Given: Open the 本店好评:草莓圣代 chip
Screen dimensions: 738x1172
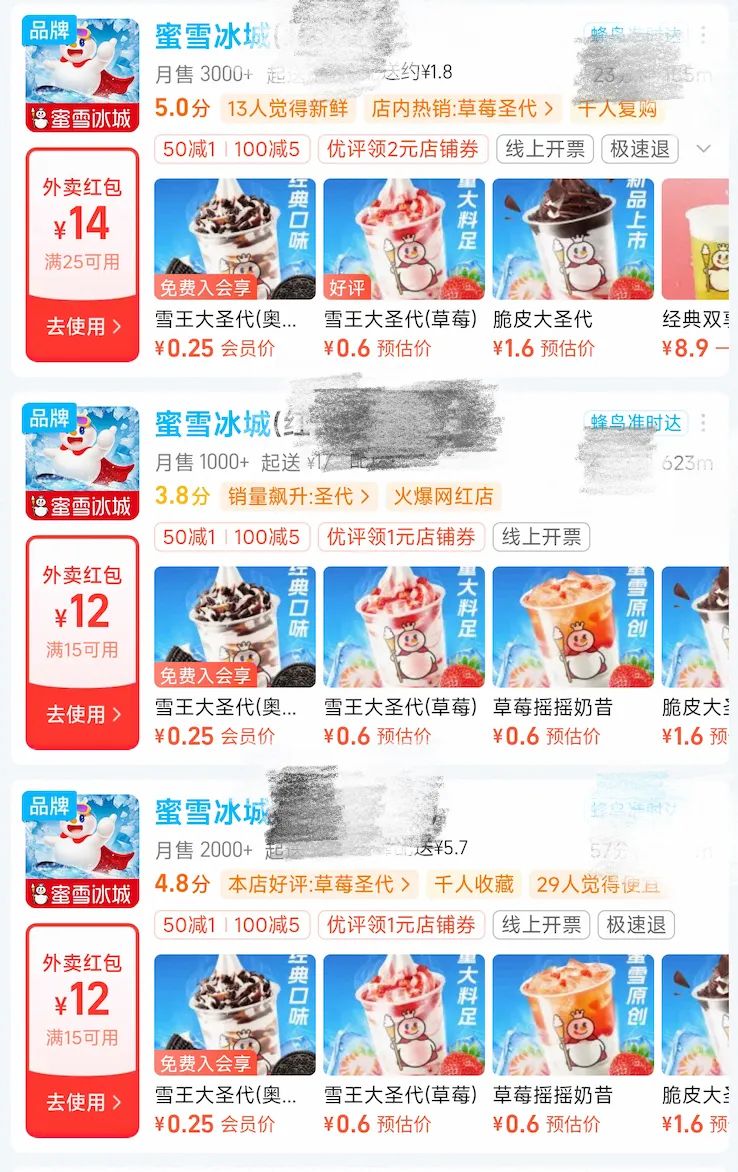Looking at the screenshot, I should [318, 884].
